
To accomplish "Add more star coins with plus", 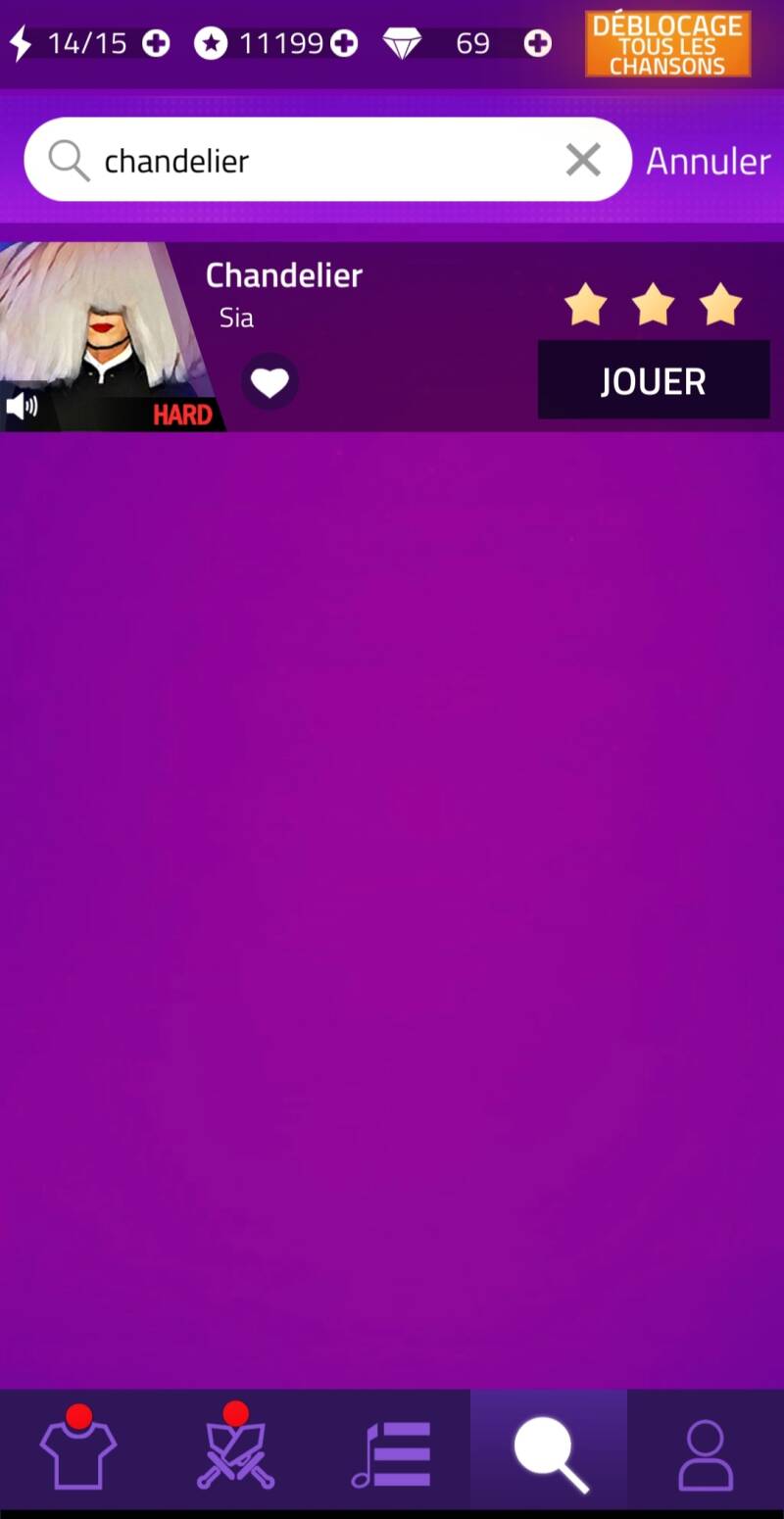I will coord(344,43).
